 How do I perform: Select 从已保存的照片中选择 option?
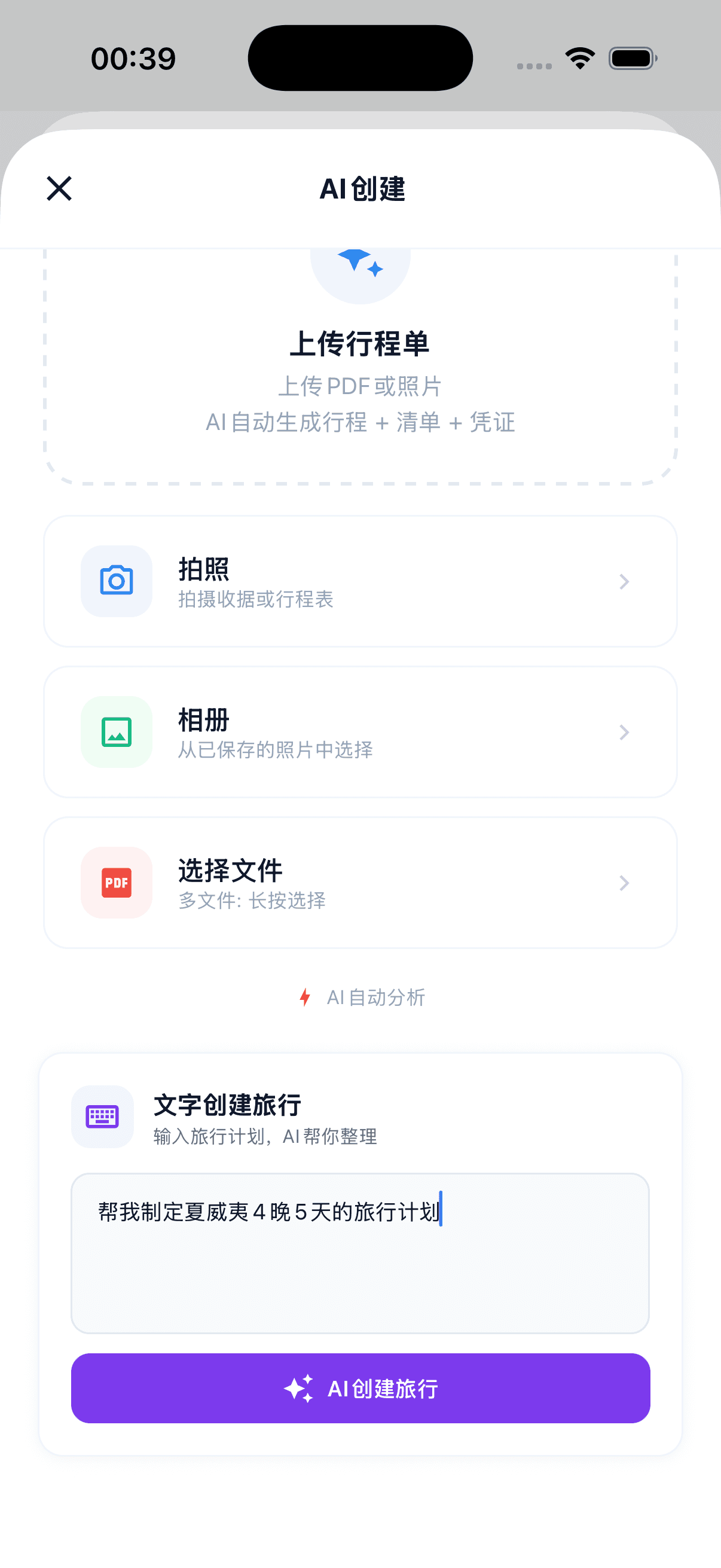click(x=275, y=750)
